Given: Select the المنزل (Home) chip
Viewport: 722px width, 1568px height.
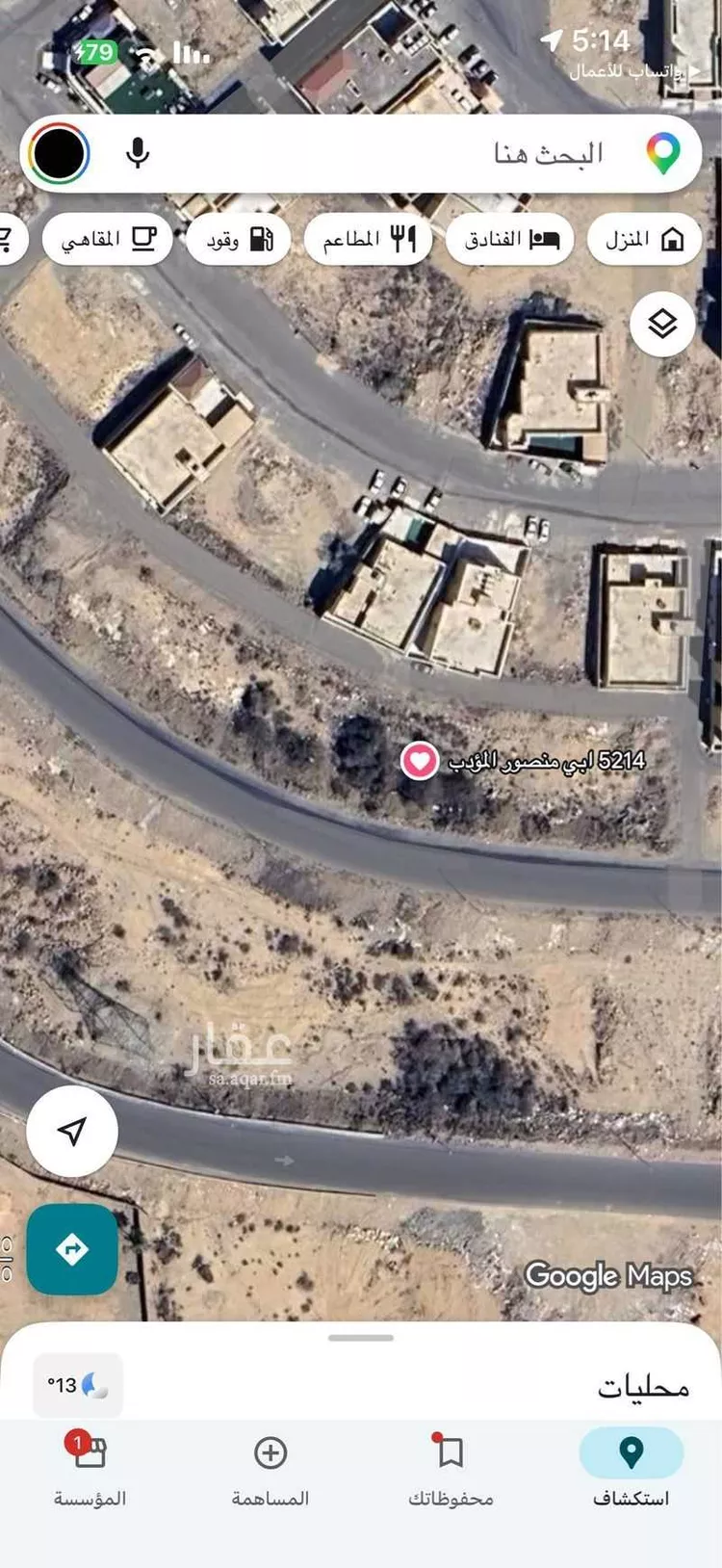Looking at the screenshot, I should (x=644, y=239).
